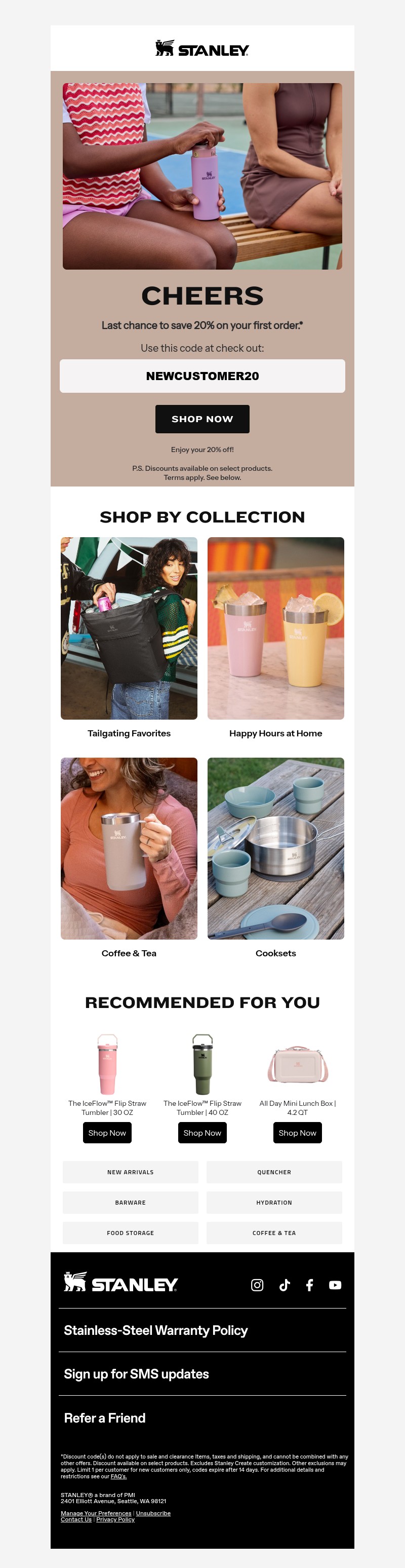This screenshot has height=1568, width=405.
Task: Tap the black Shop Now button under the code
Action: (202, 419)
